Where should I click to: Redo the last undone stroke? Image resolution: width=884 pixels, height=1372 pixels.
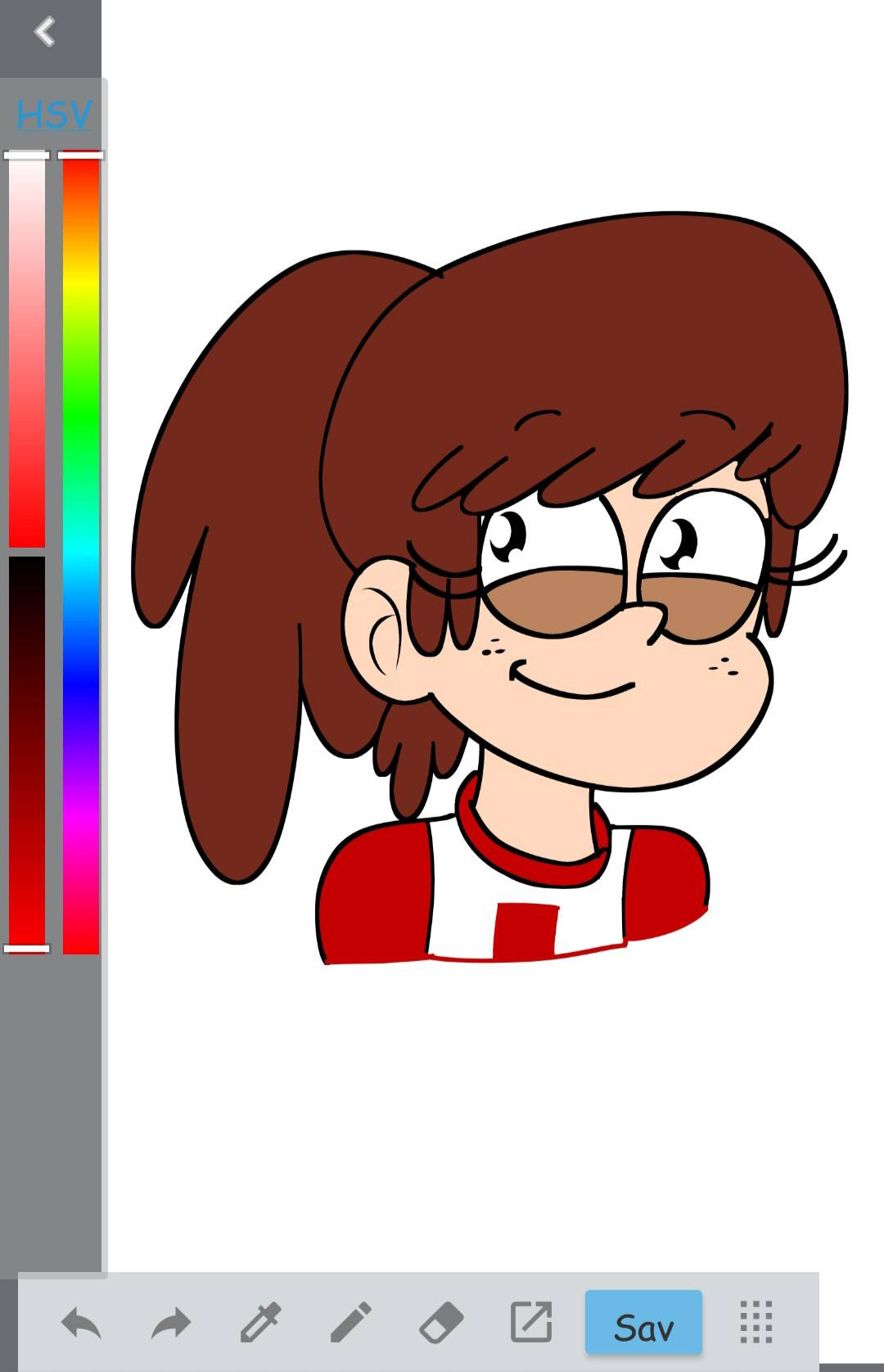pos(171,1322)
